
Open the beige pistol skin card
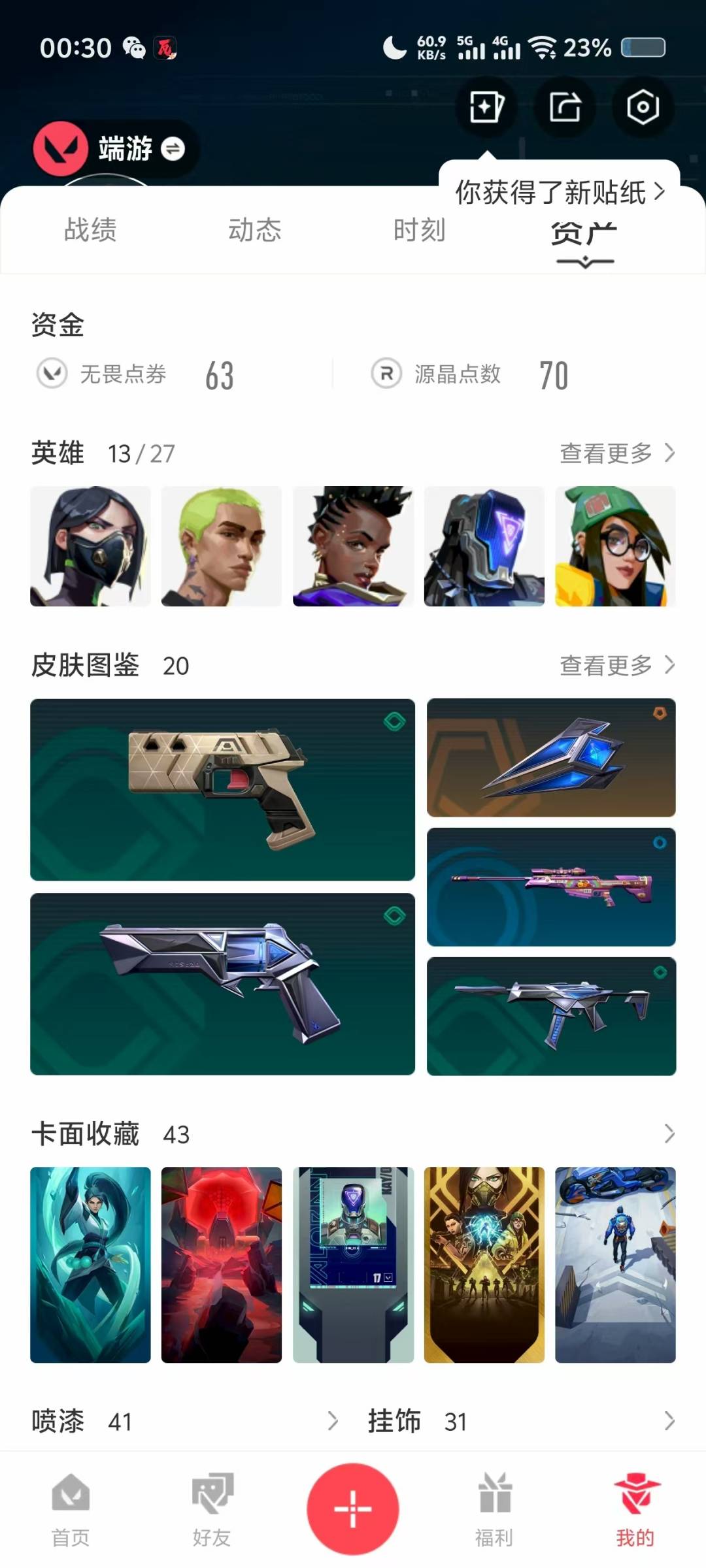coord(222,790)
